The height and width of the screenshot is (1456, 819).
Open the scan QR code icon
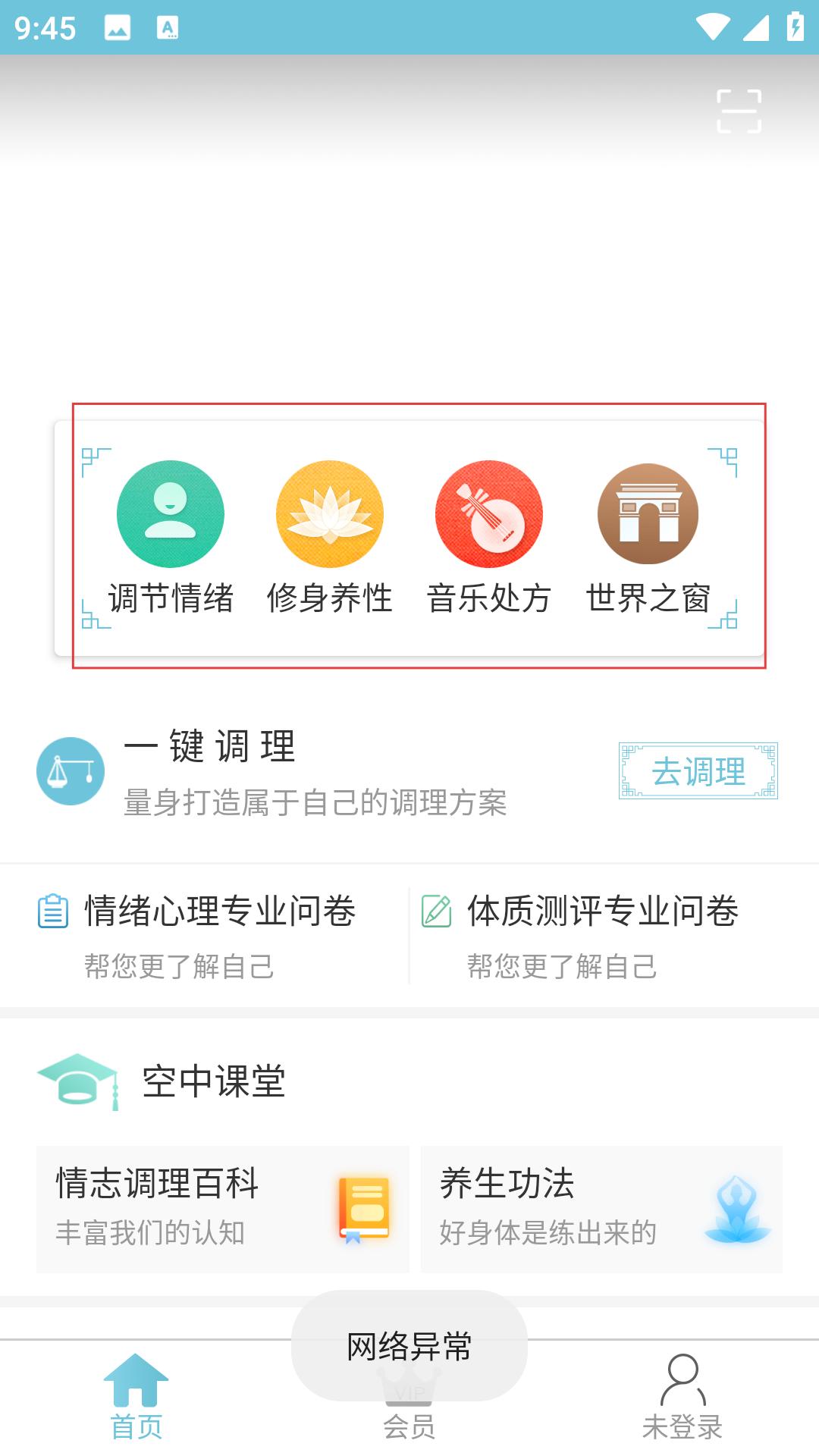tap(739, 111)
